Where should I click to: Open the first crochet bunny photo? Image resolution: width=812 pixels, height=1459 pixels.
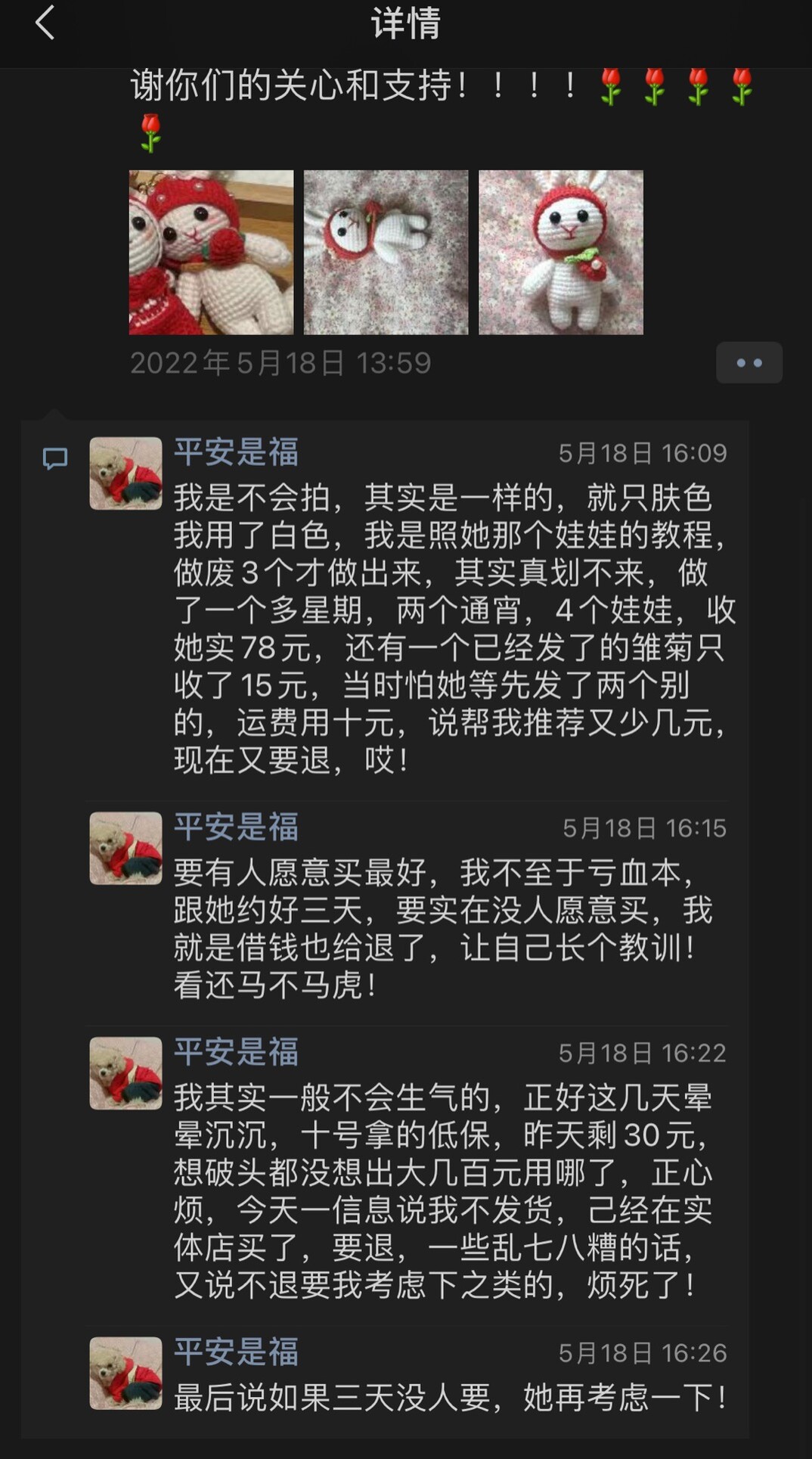tap(211, 253)
